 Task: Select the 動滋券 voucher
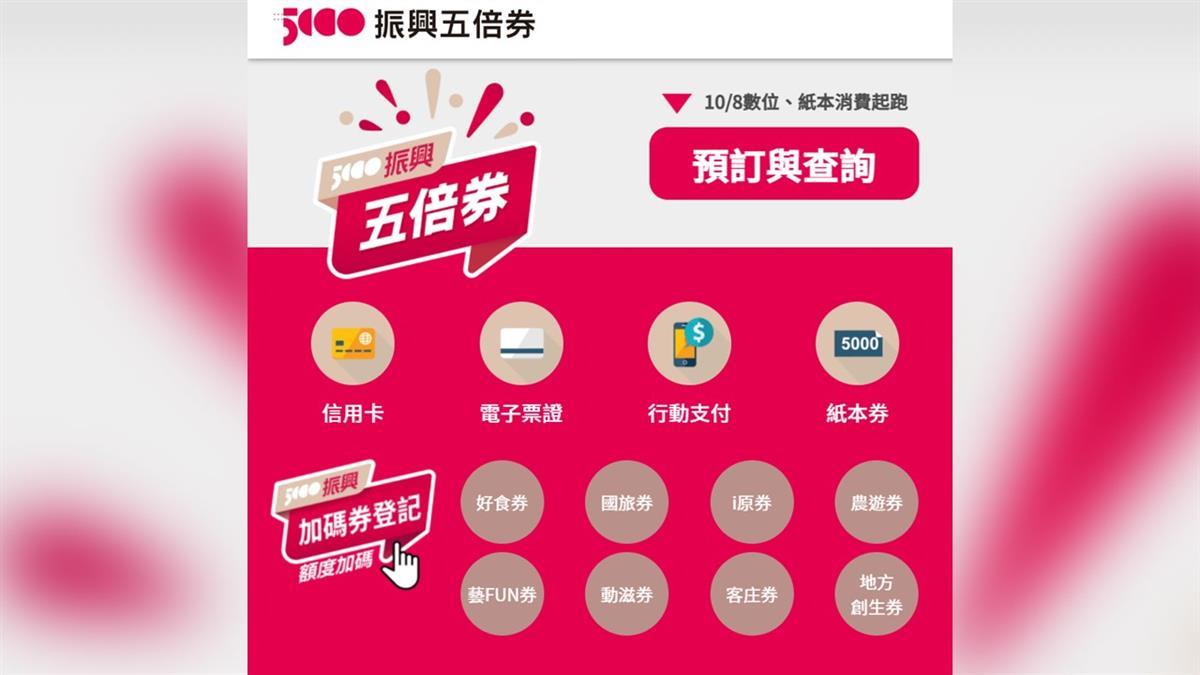click(x=627, y=594)
